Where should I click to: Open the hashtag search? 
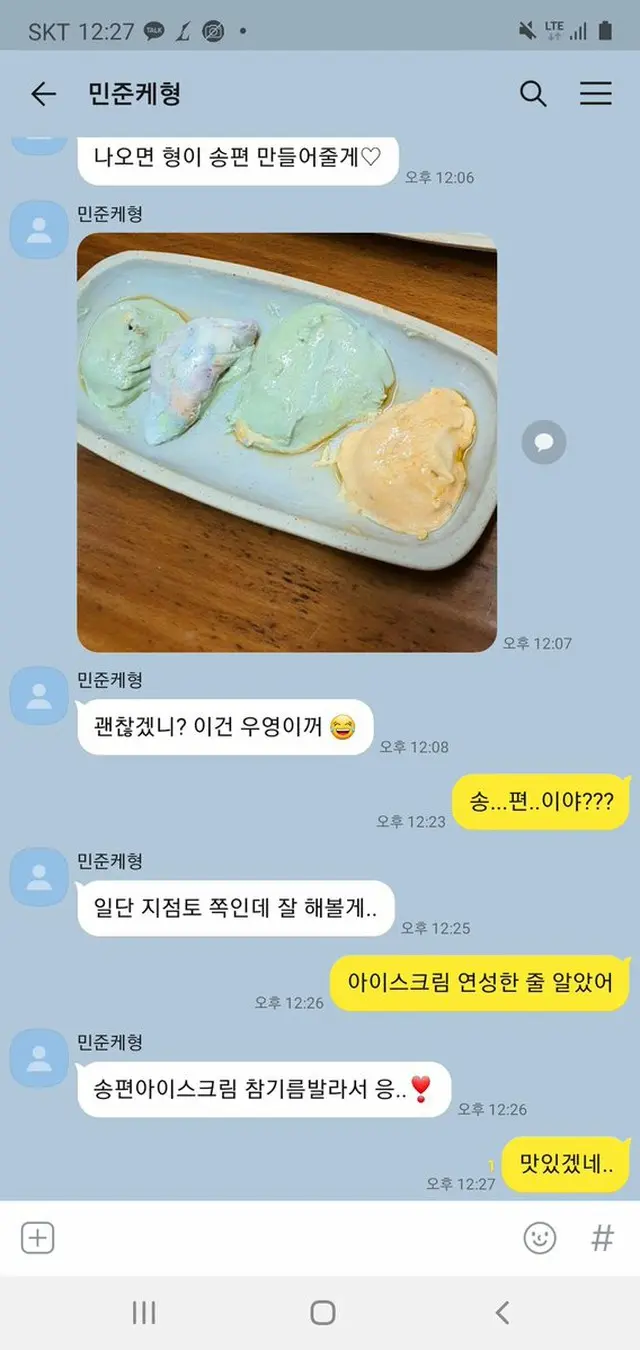pos(602,1238)
